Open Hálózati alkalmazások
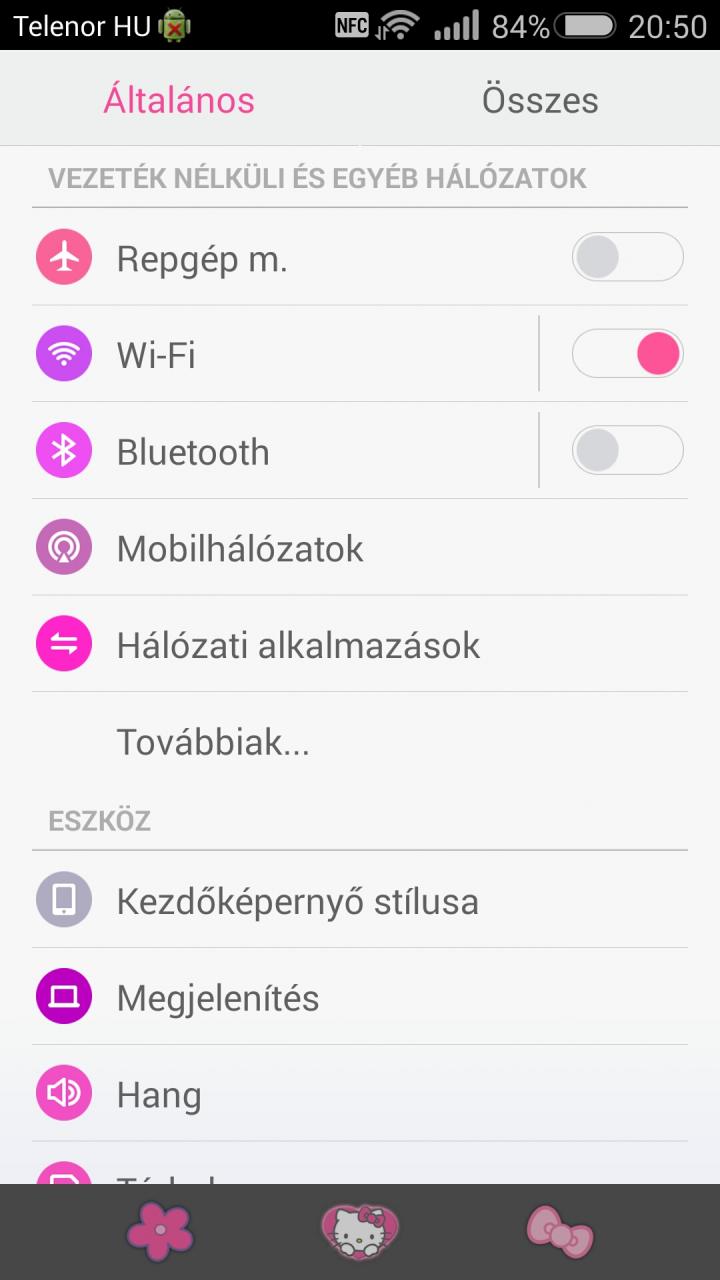 360,645
